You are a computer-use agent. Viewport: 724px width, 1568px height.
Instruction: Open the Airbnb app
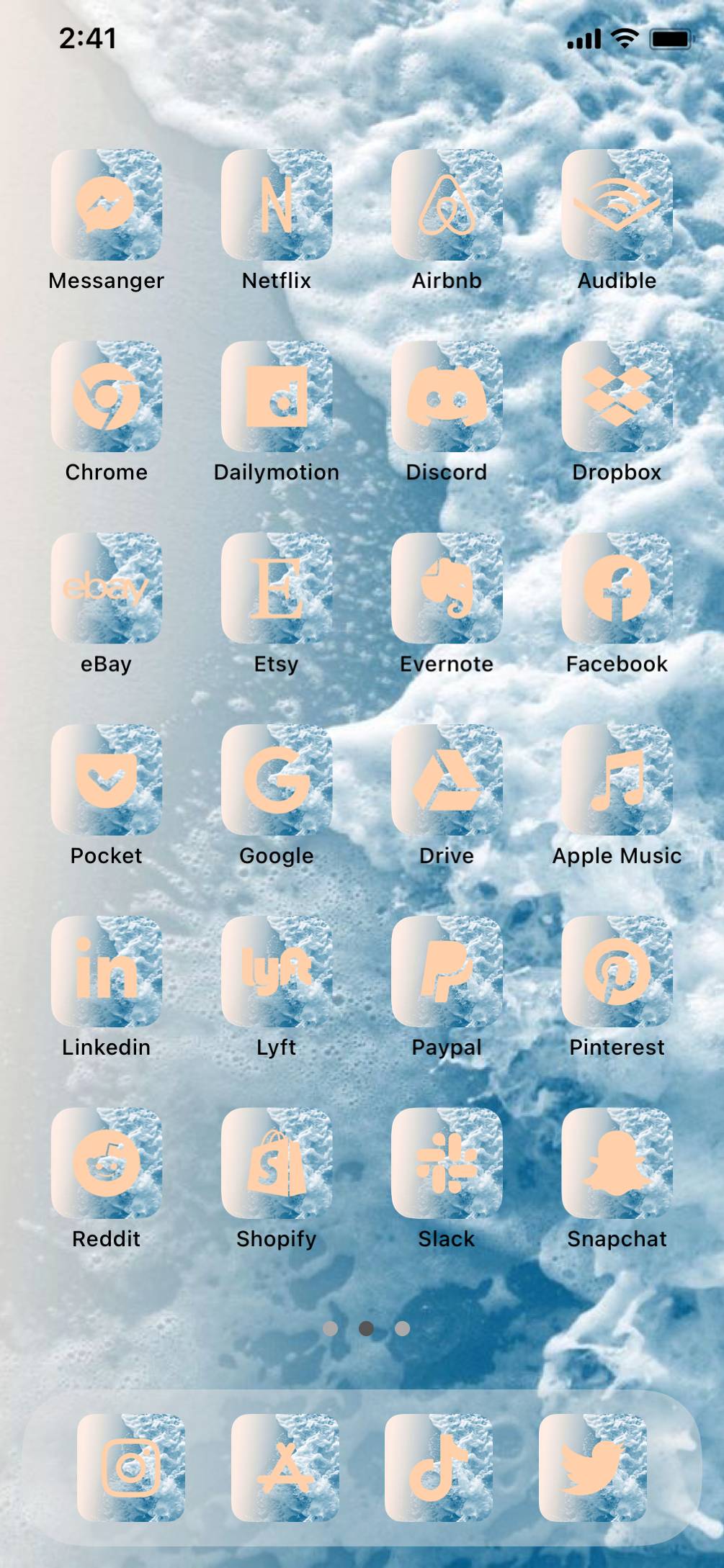click(447, 204)
